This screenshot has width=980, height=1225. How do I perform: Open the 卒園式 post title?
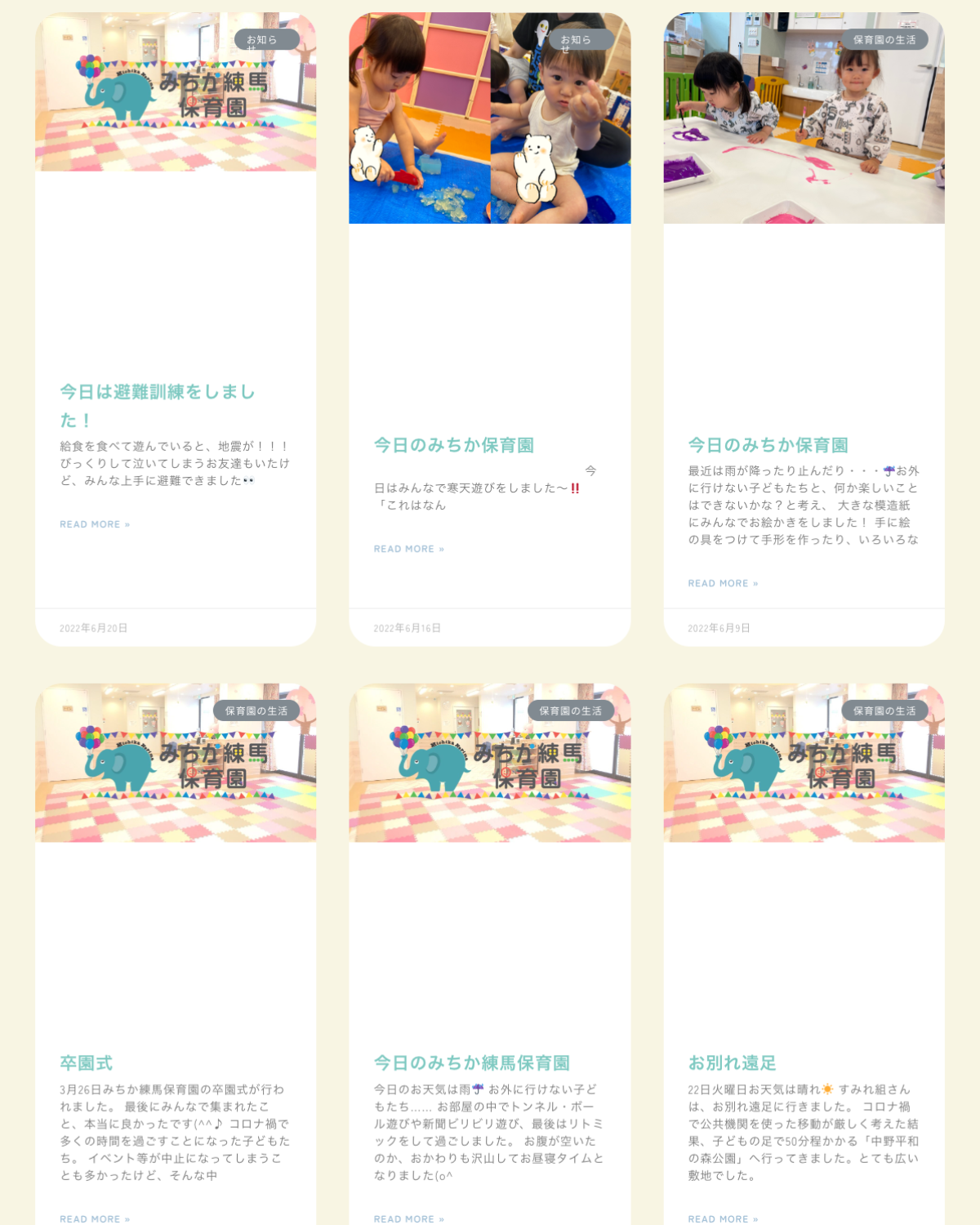click(86, 1062)
